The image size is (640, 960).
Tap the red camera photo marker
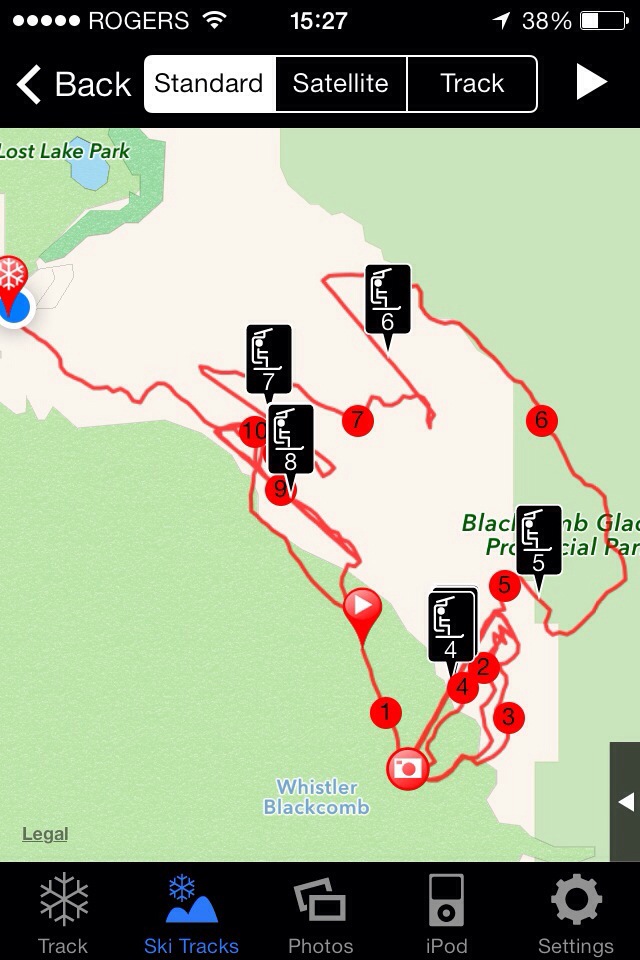[407, 768]
